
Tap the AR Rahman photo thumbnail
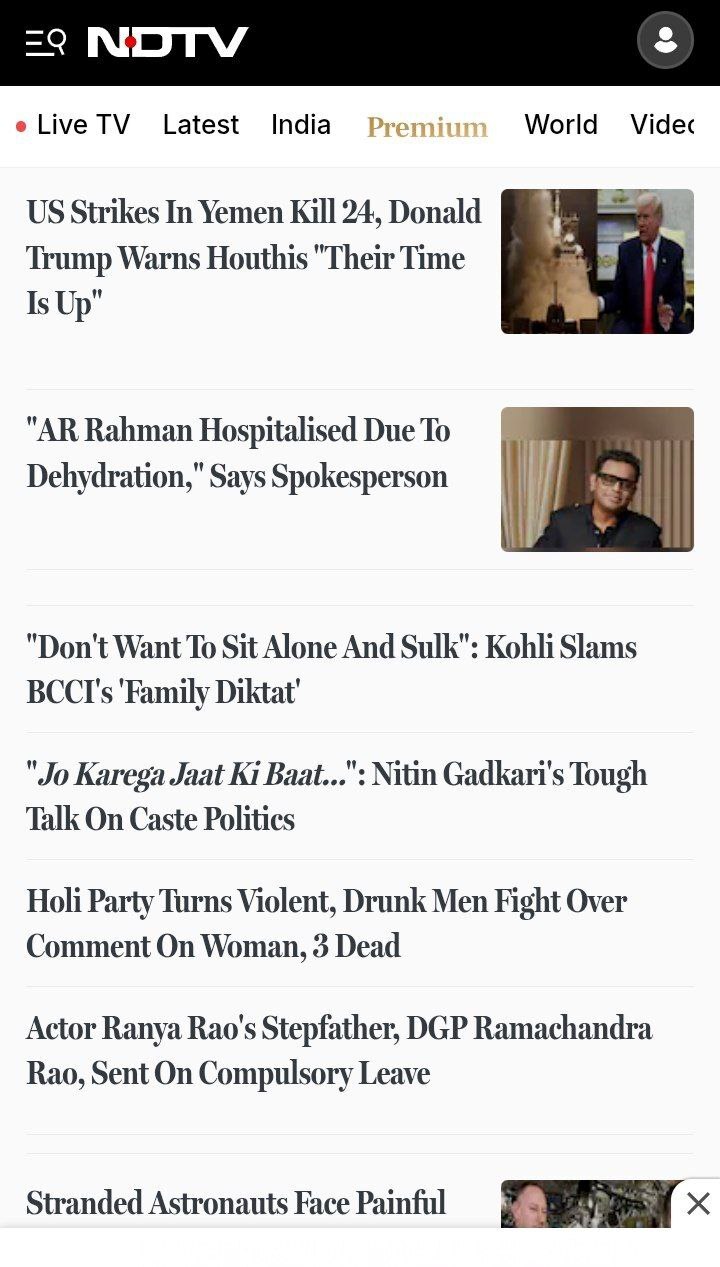tap(597, 479)
